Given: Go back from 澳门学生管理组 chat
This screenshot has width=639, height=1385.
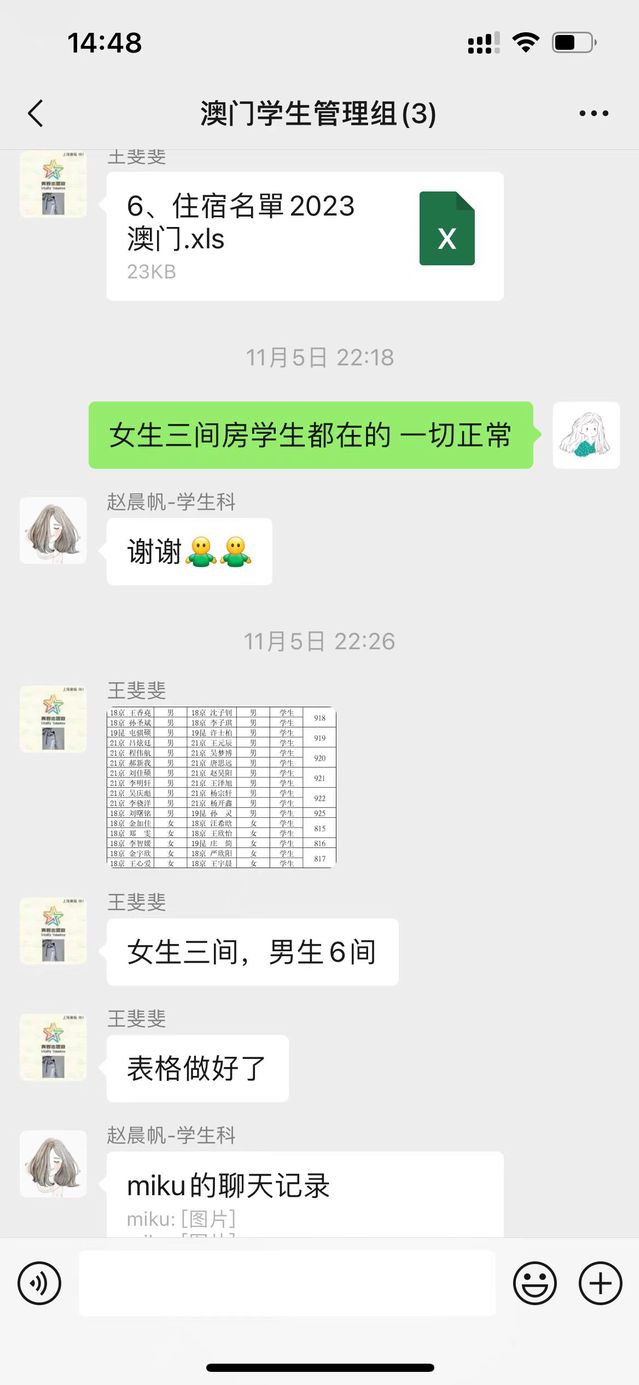Looking at the screenshot, I should tap(36, 113).
